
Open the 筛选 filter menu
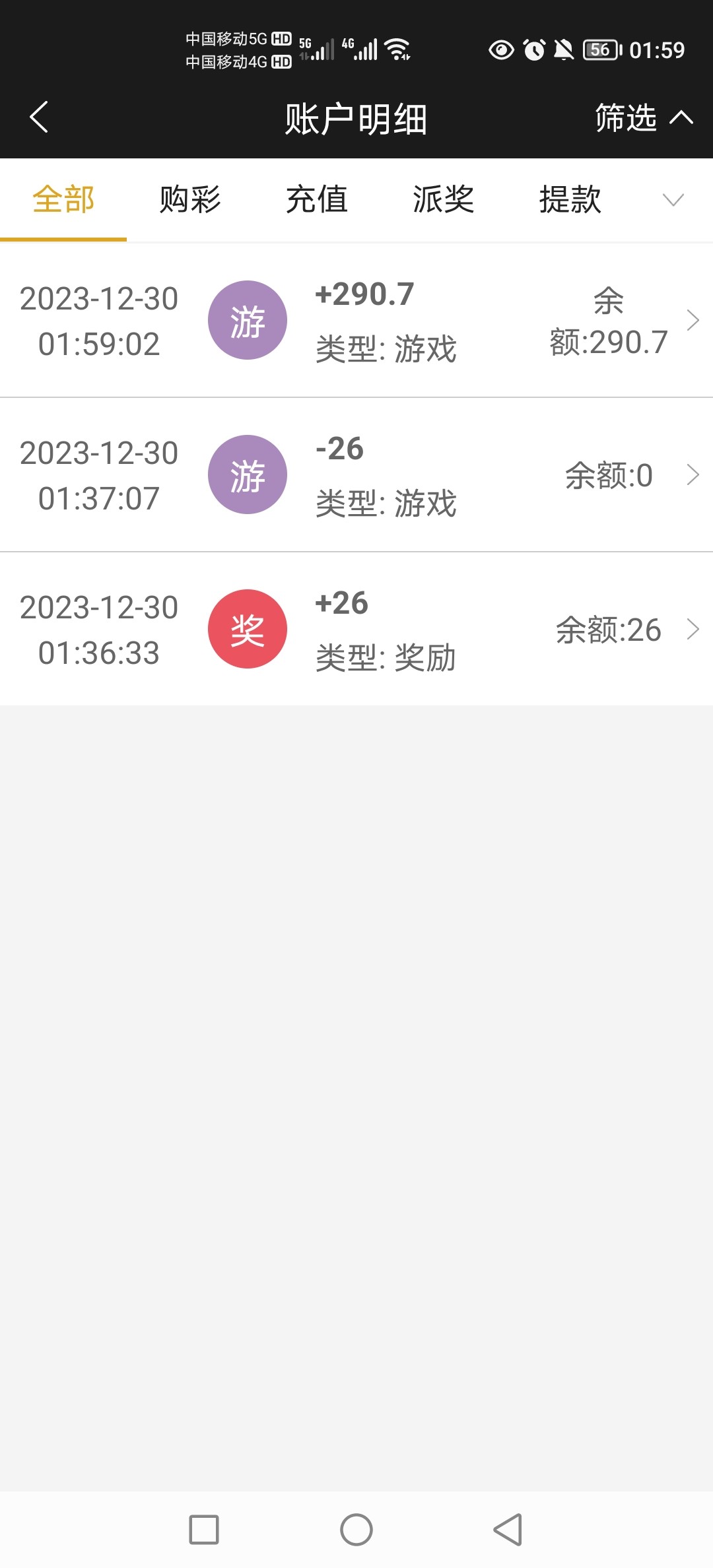pos(642,118)
